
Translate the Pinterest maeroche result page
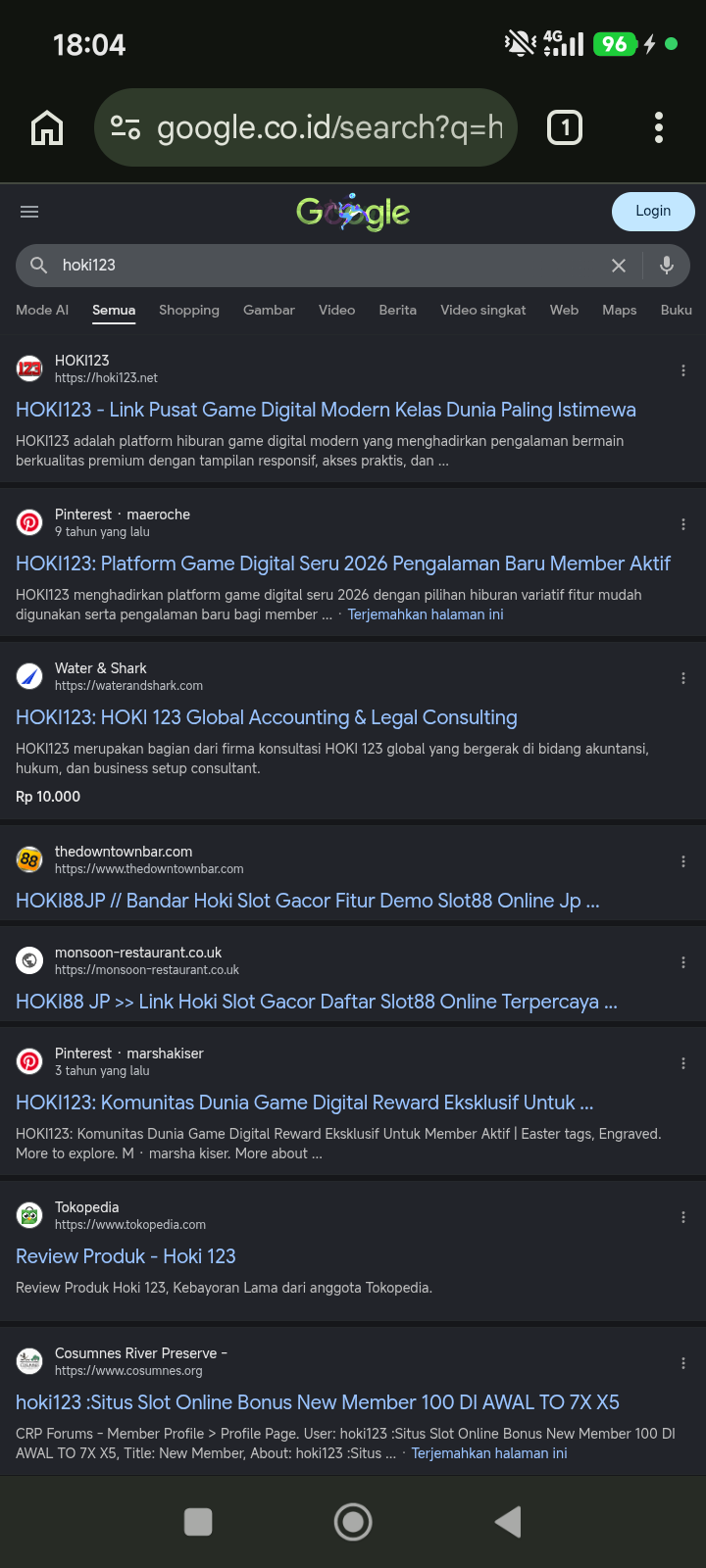point(426,614)
